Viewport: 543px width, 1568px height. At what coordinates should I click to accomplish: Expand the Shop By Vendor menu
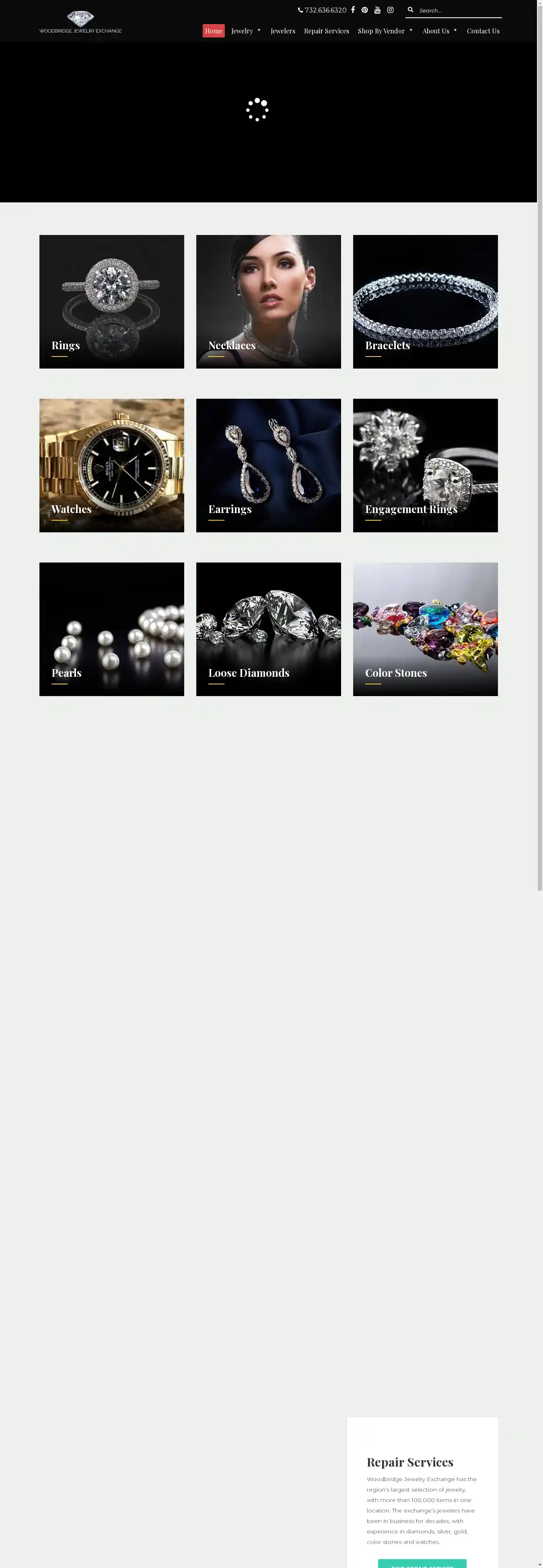click(385, 31)
